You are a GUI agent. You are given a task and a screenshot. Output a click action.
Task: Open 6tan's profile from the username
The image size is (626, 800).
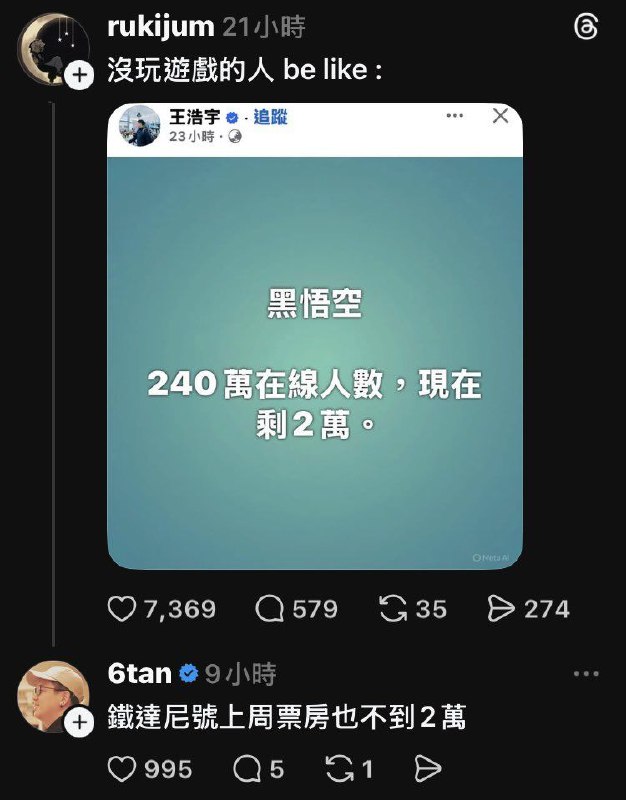coord(140,675)
